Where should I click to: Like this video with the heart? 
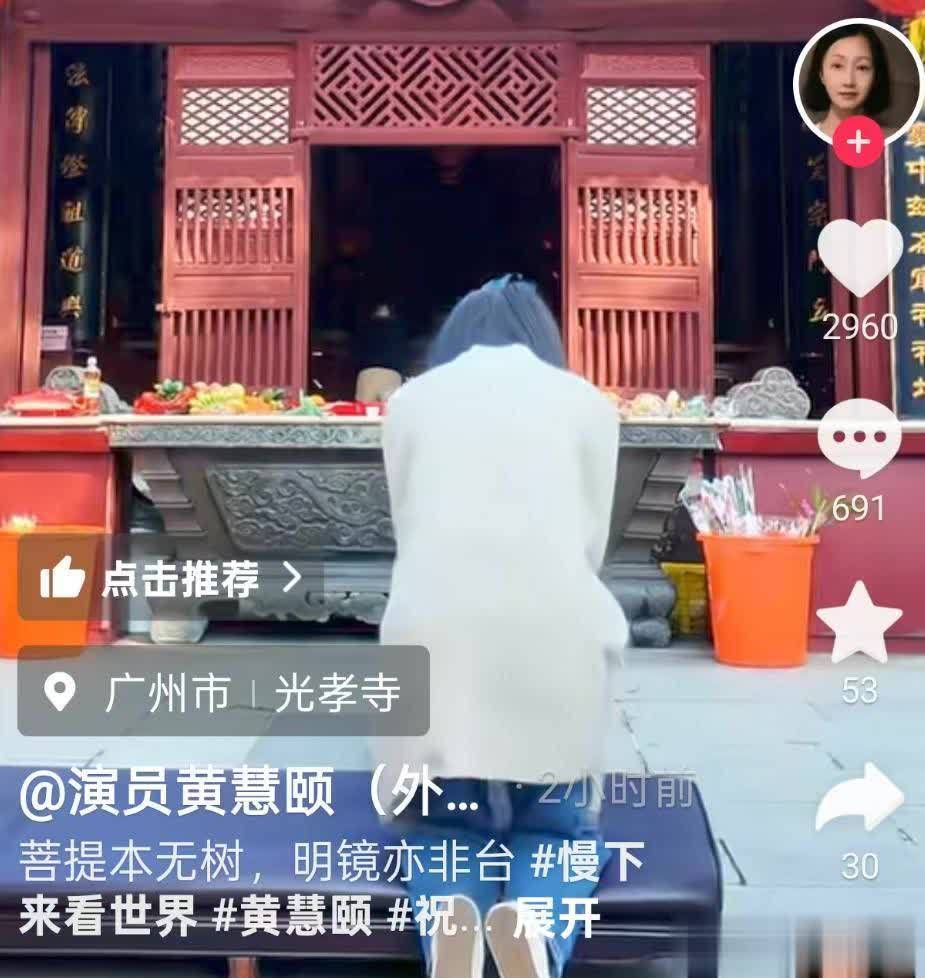point(859,258)
